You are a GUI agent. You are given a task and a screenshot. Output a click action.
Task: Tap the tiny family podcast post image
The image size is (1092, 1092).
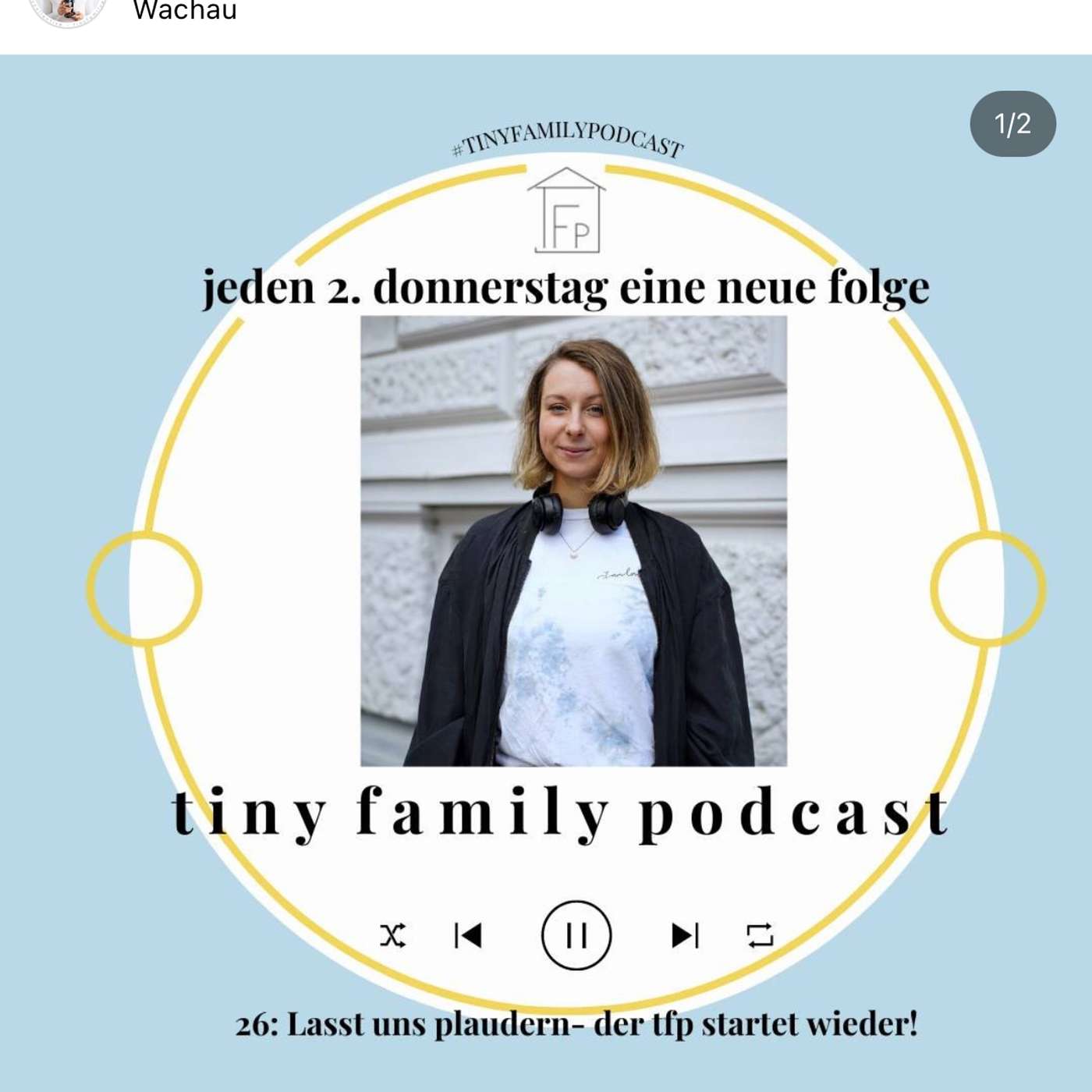click(x=546, y=573)
